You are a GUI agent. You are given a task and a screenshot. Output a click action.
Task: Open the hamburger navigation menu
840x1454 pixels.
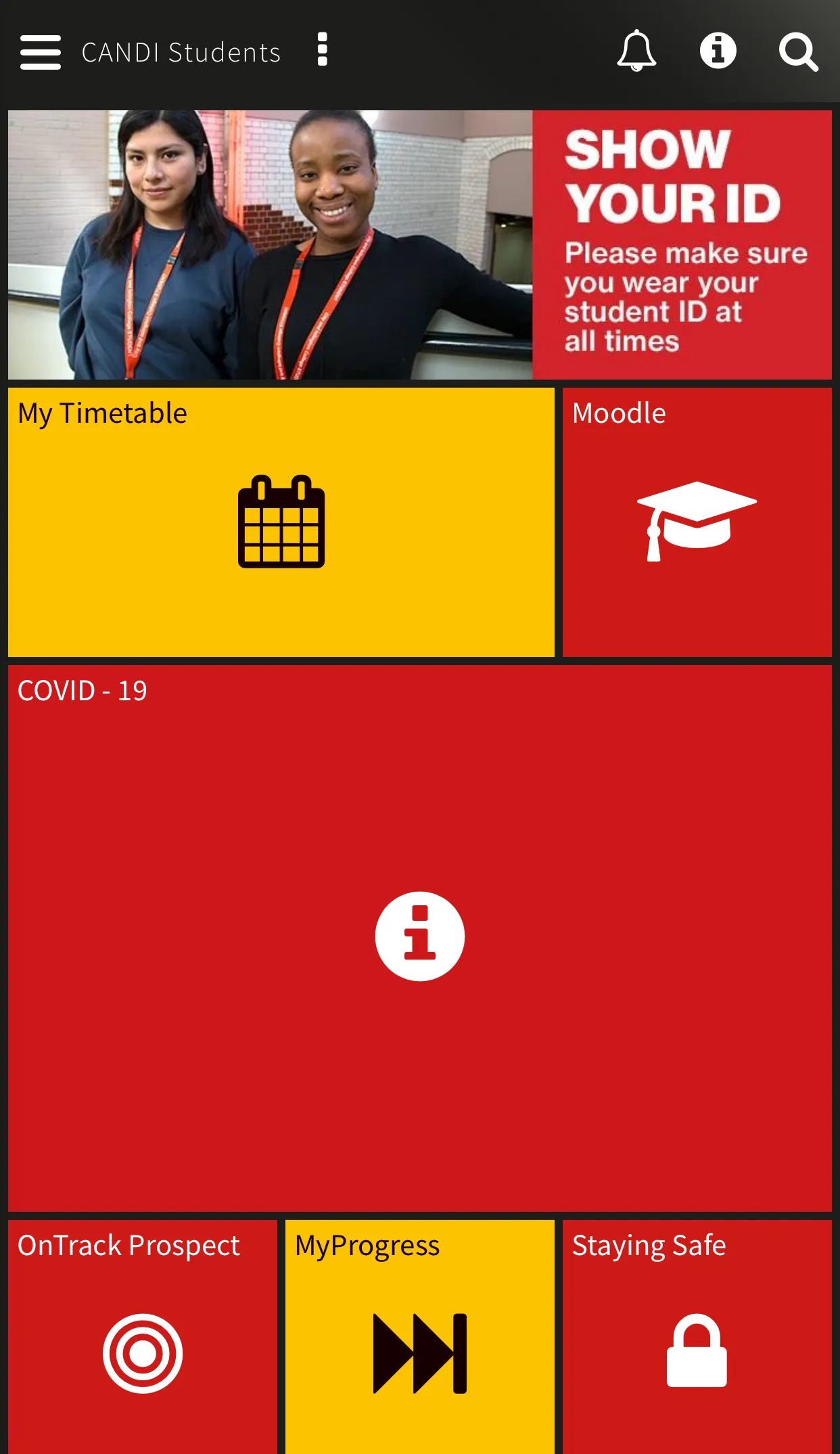[x=41, y=52]
